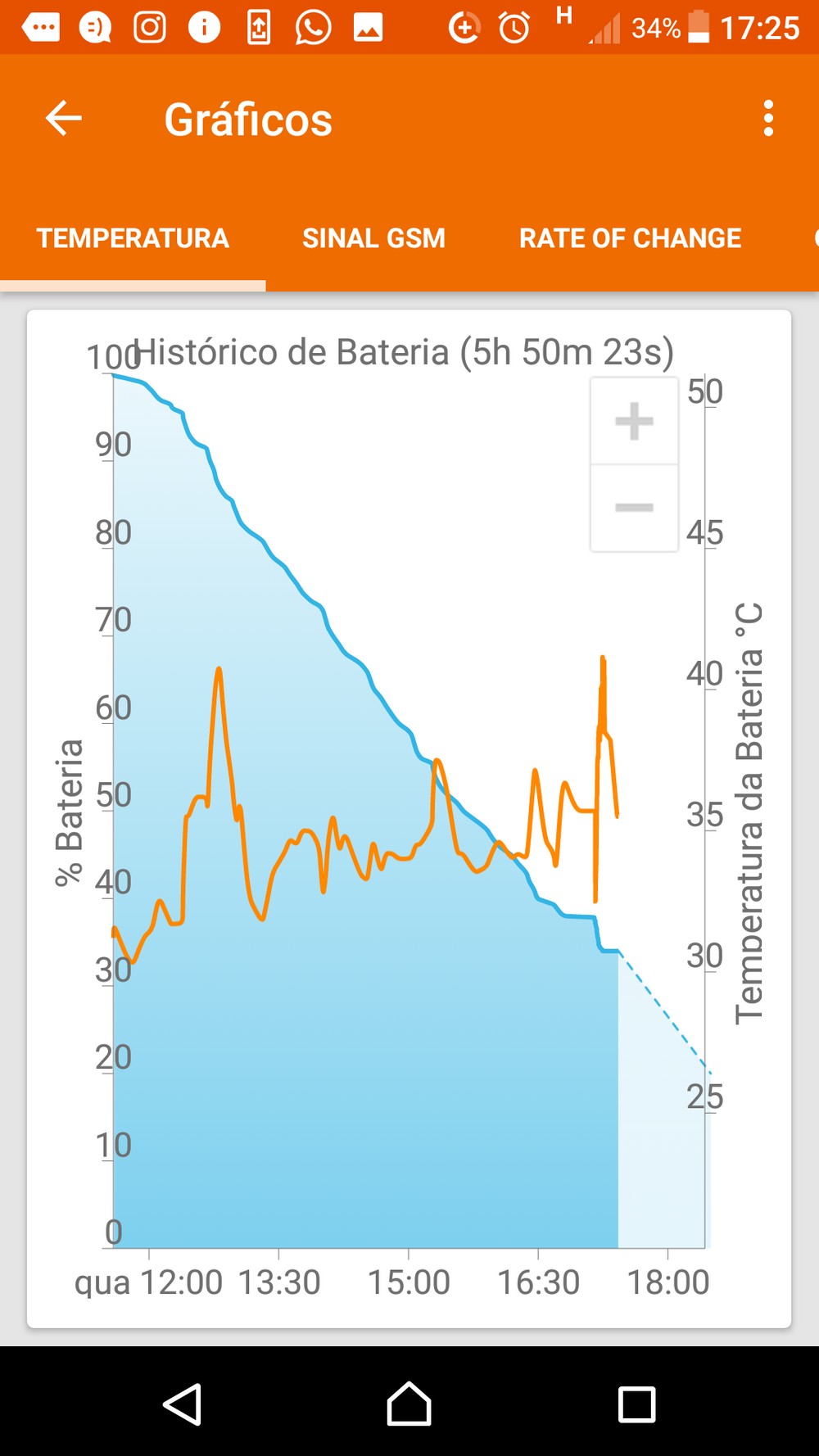Image resolution: width=819 pixels, height=1456 pixels.
Task: Open recent apps from navigation bar
Action: [636, 1404]
